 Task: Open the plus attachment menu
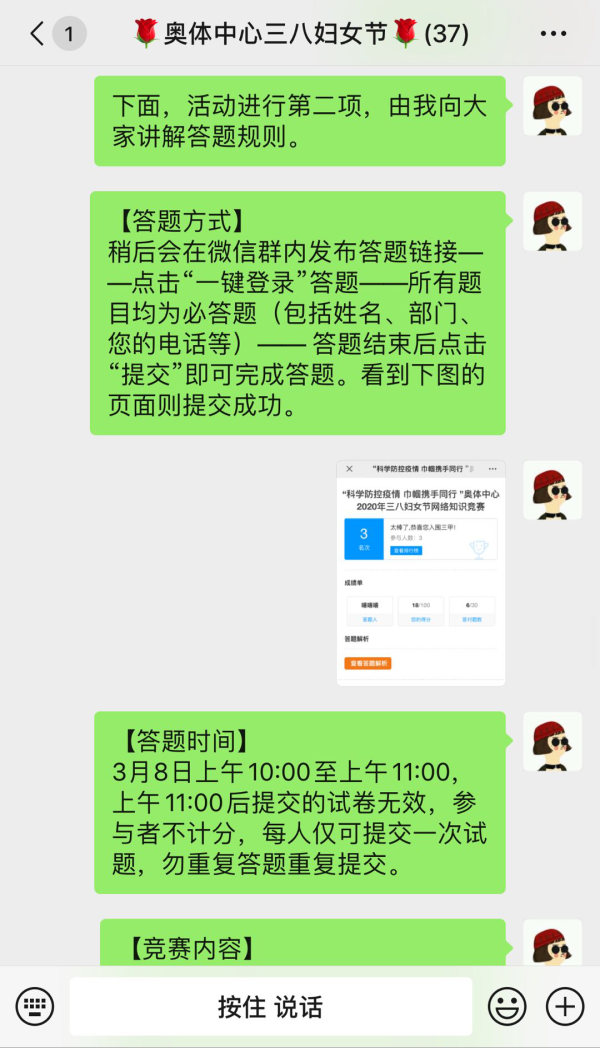tap(565, 1006)
